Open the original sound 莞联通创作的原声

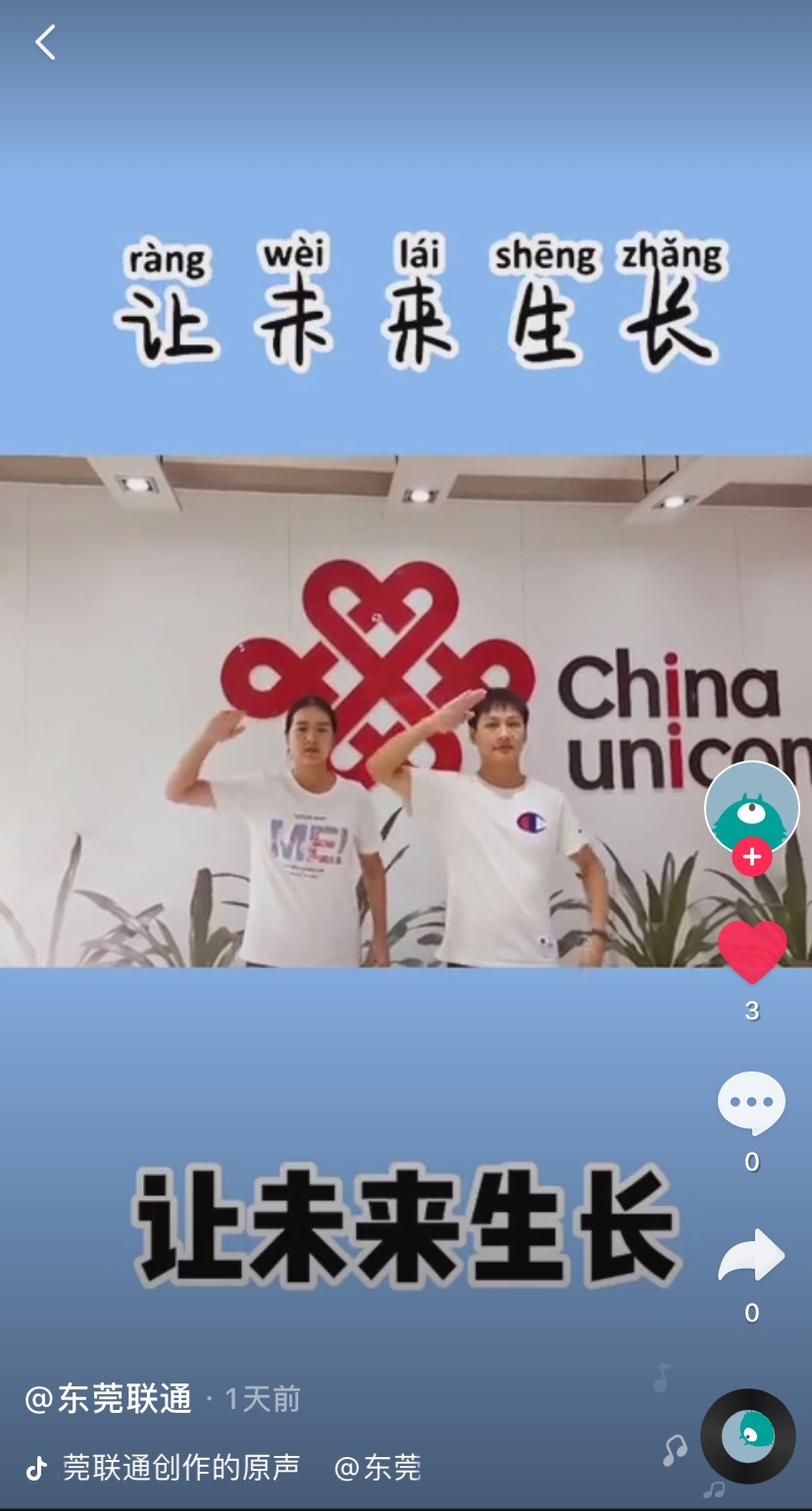(x=181, y=1467)
